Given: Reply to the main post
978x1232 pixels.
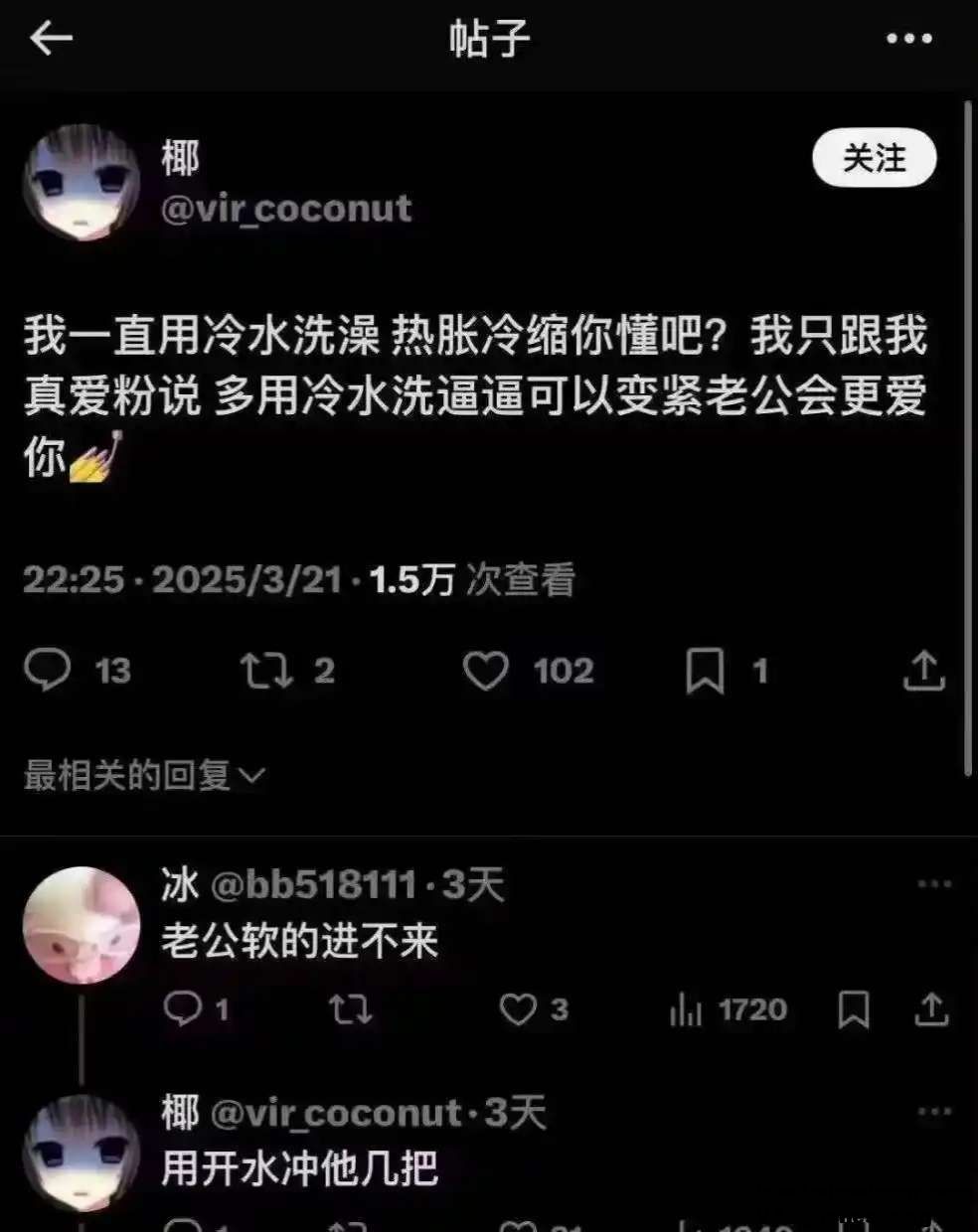Looking at the screenshot, I should pos(48,671).
